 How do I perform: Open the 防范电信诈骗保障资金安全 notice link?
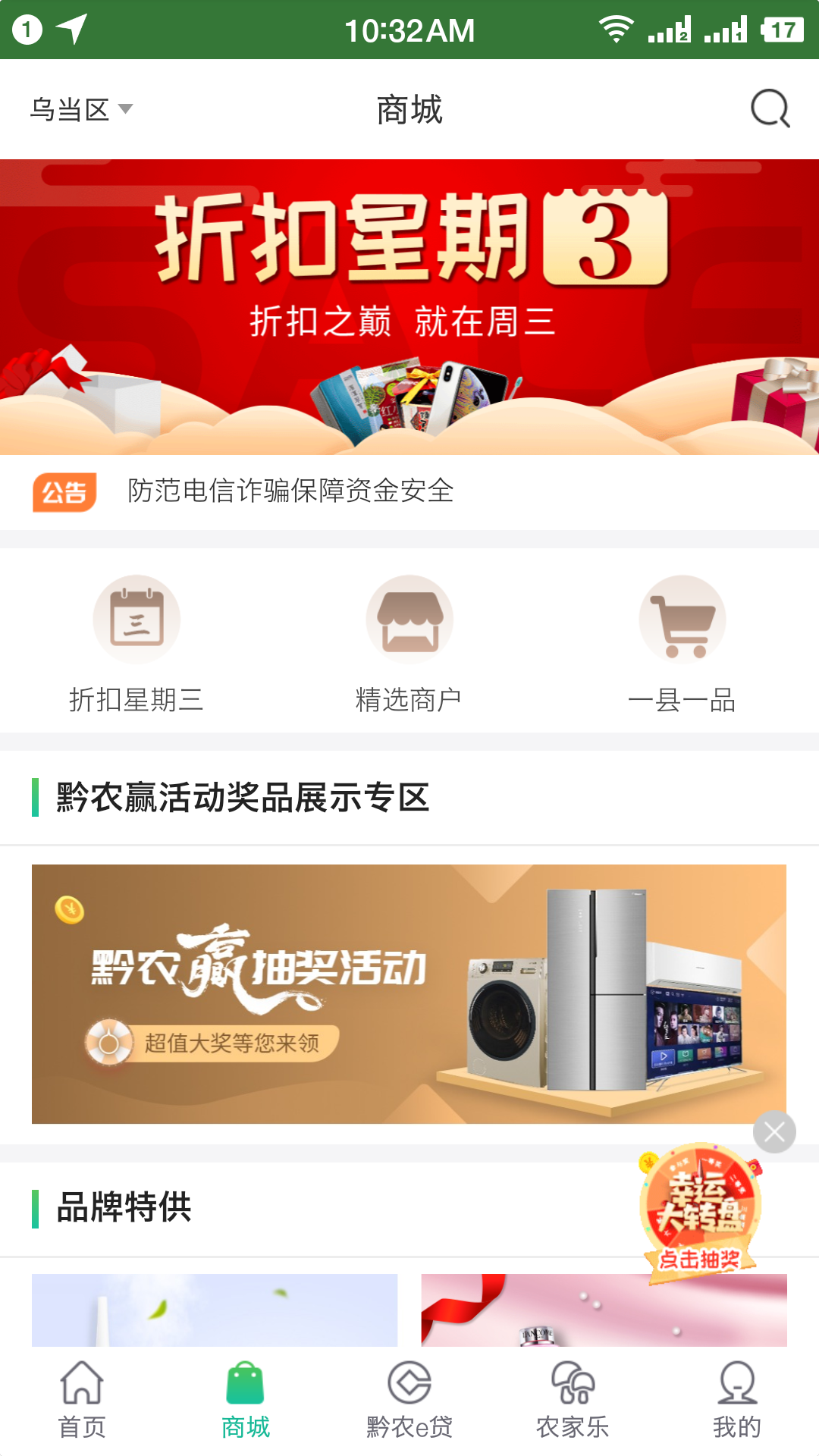click(288, 492)
